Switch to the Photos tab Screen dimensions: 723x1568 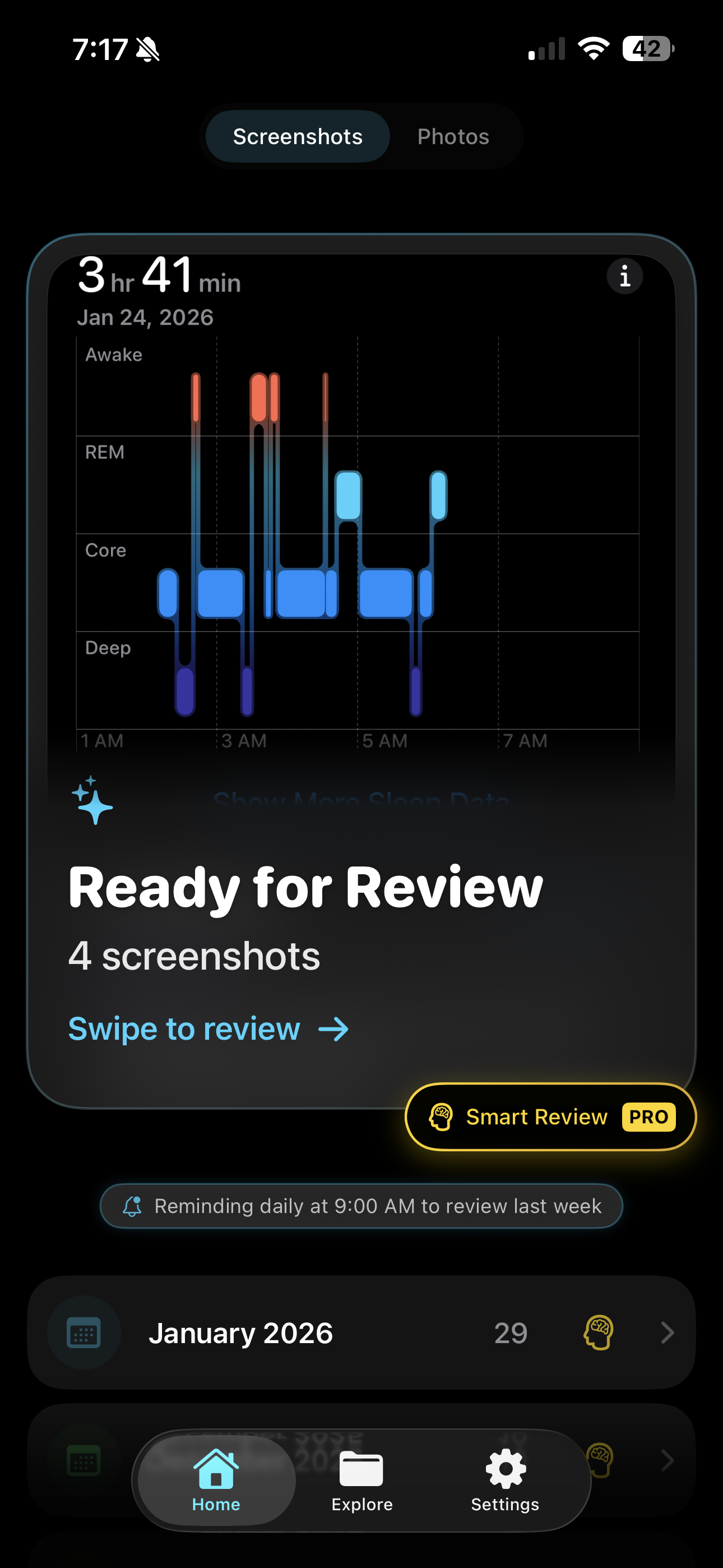click(453, 136)
